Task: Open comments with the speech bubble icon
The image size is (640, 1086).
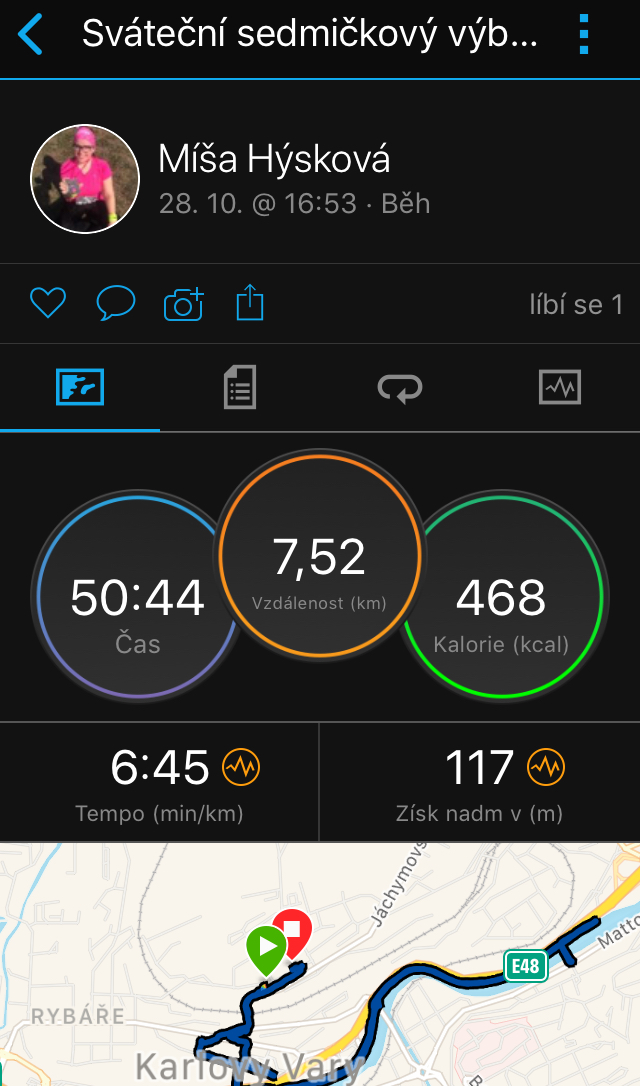Action: click(116, 303)
